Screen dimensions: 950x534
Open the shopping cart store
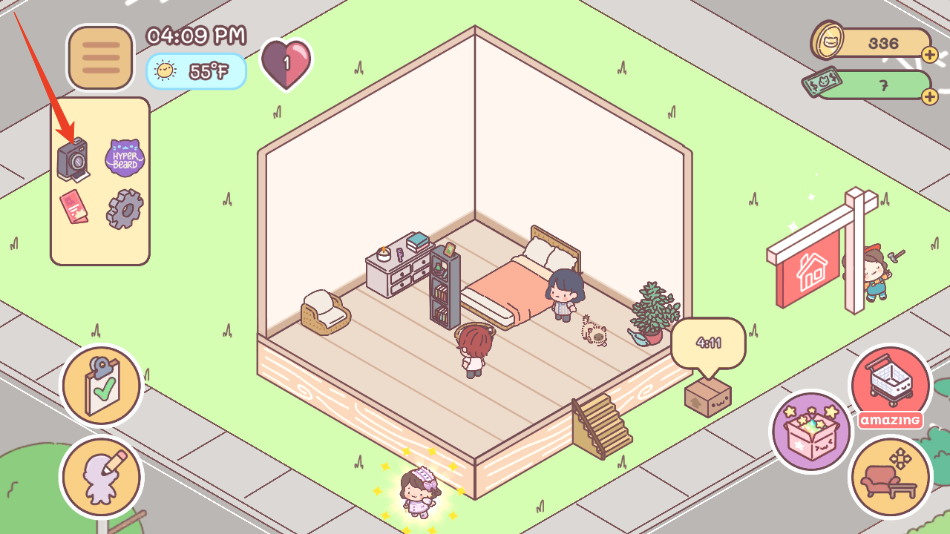pos(889,384)
